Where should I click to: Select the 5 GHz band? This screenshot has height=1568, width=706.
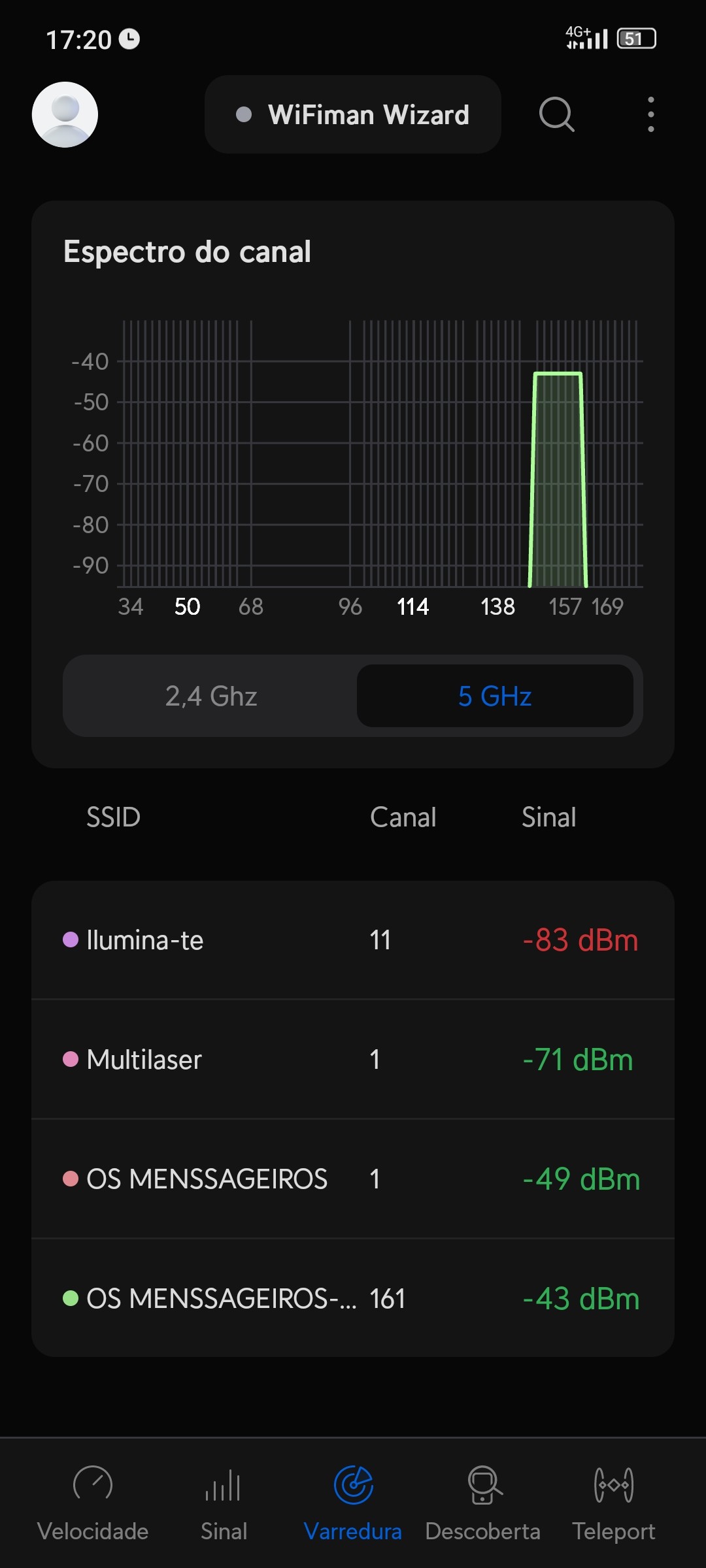tap(495, 696)
